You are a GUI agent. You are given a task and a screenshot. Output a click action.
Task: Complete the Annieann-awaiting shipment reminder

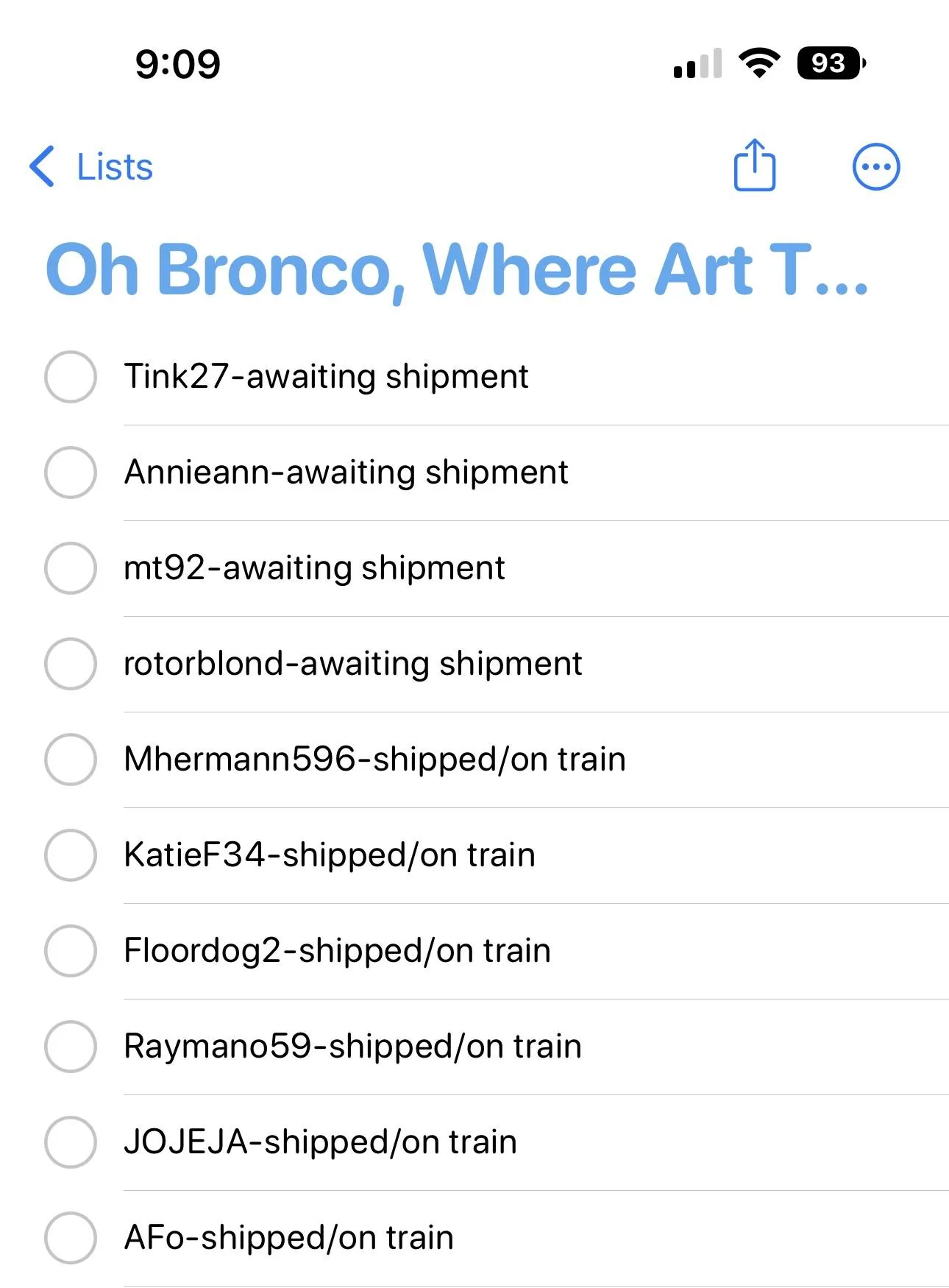71,473
